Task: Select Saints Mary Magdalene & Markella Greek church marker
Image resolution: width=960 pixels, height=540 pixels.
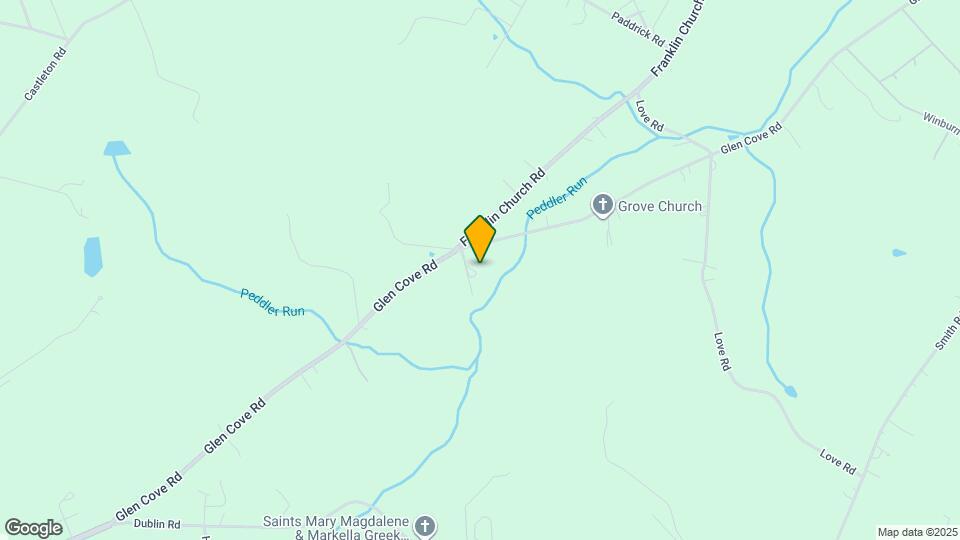Action: click(x=425, y=526)
